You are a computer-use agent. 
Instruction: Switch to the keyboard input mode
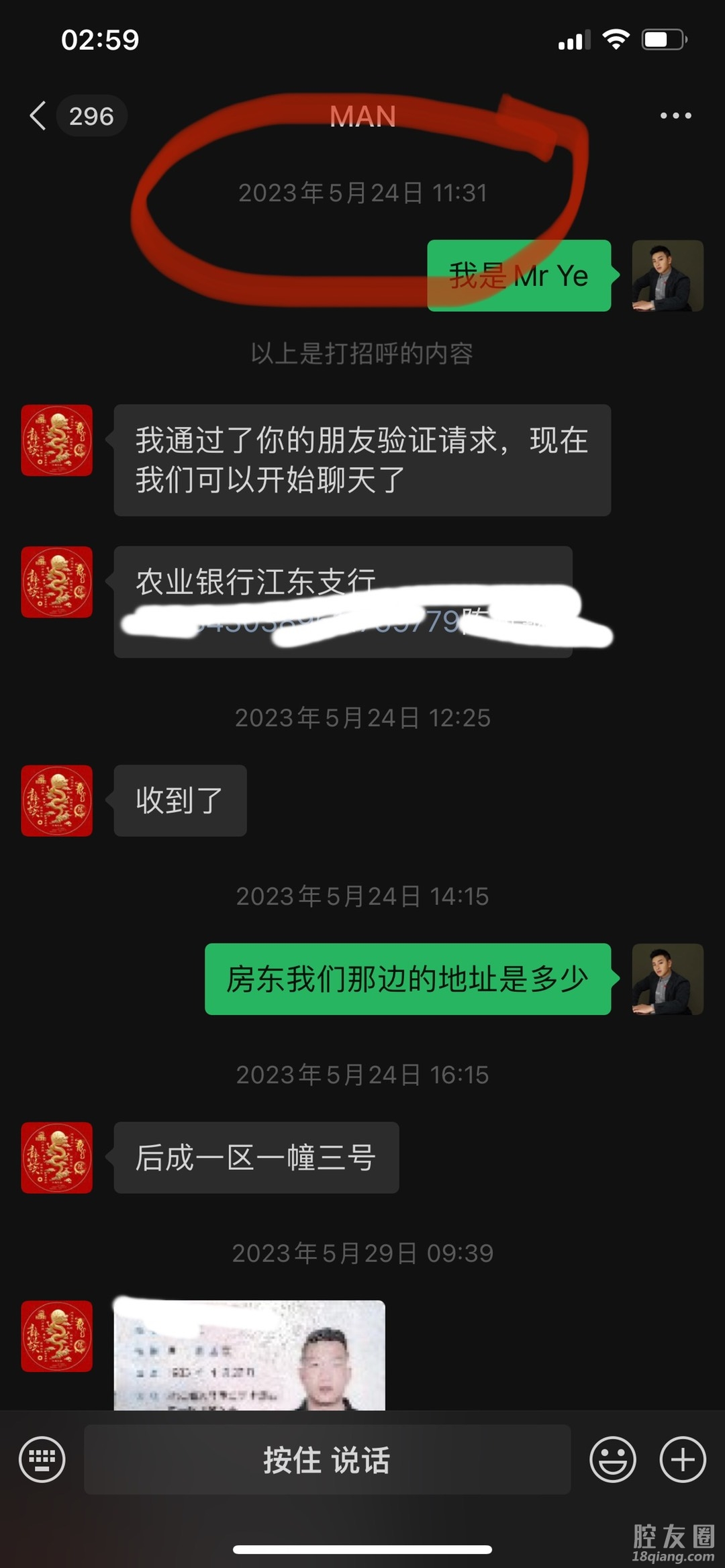point(42,1459)
